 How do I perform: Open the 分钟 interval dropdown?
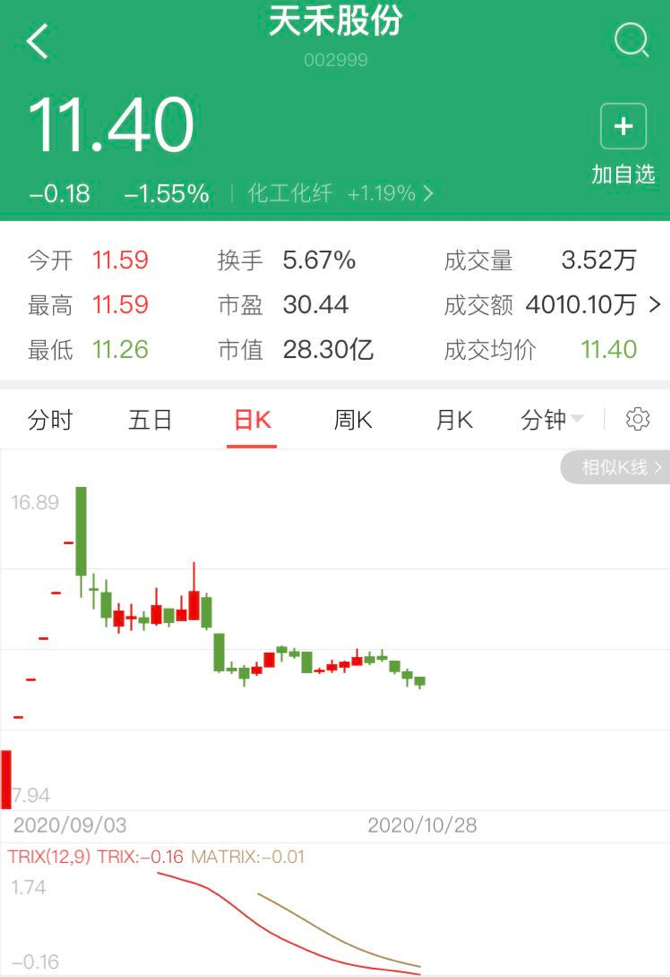pos(552,420)
